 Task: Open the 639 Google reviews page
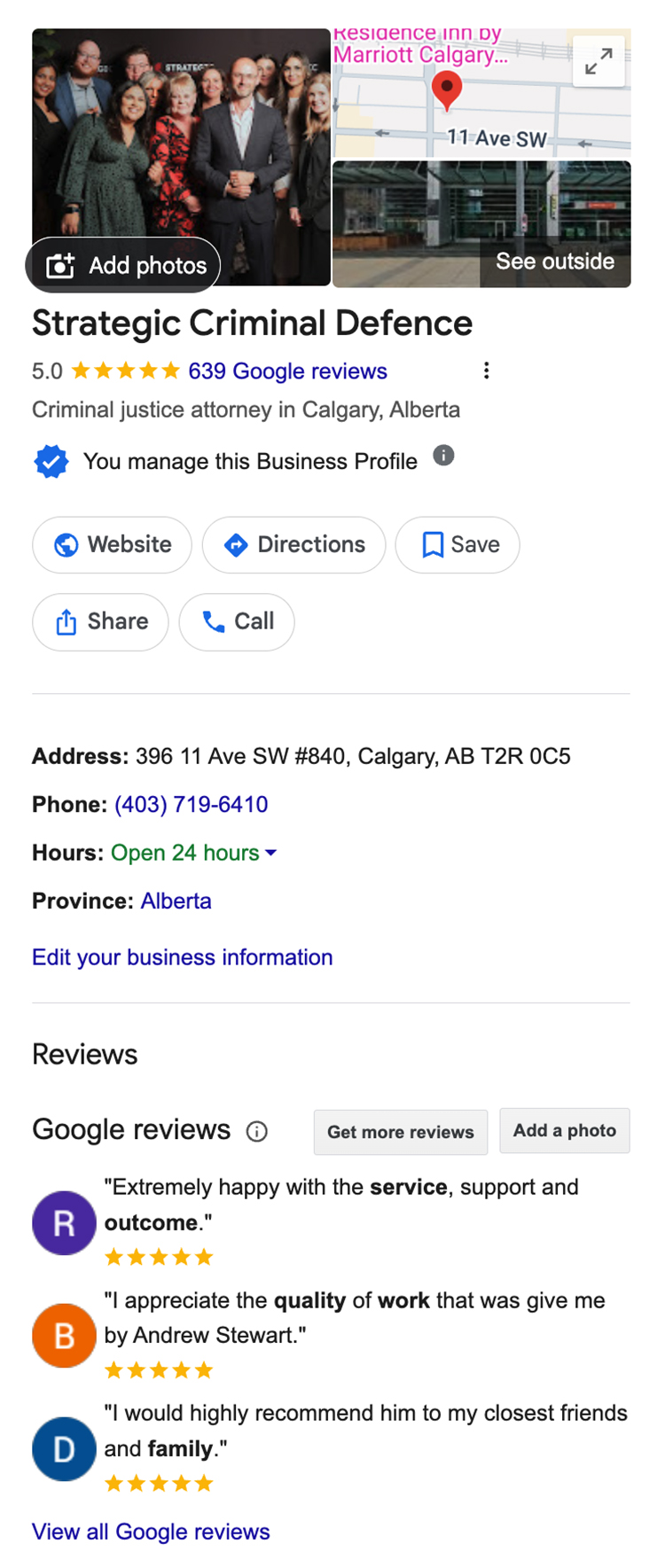[x=286, y=371]
